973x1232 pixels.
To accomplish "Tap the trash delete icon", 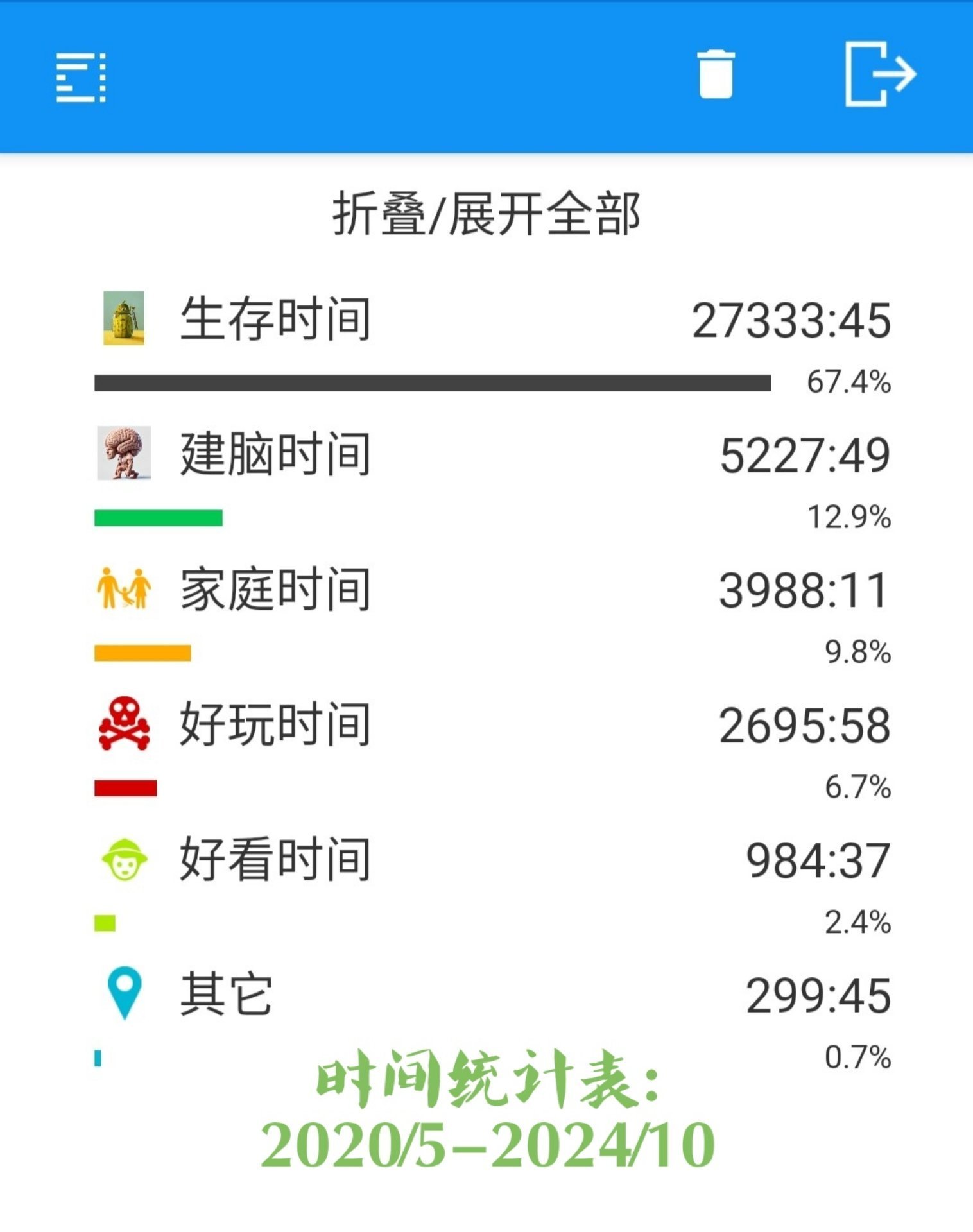I will [x=715, y=75].
